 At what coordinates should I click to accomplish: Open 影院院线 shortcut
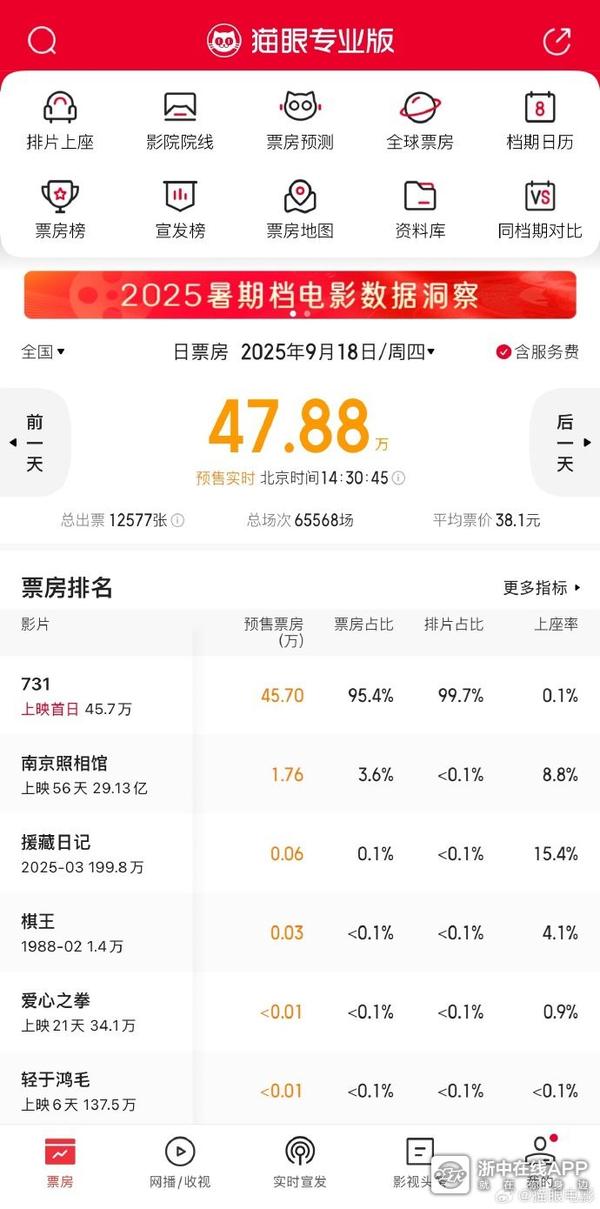(180, 121)
